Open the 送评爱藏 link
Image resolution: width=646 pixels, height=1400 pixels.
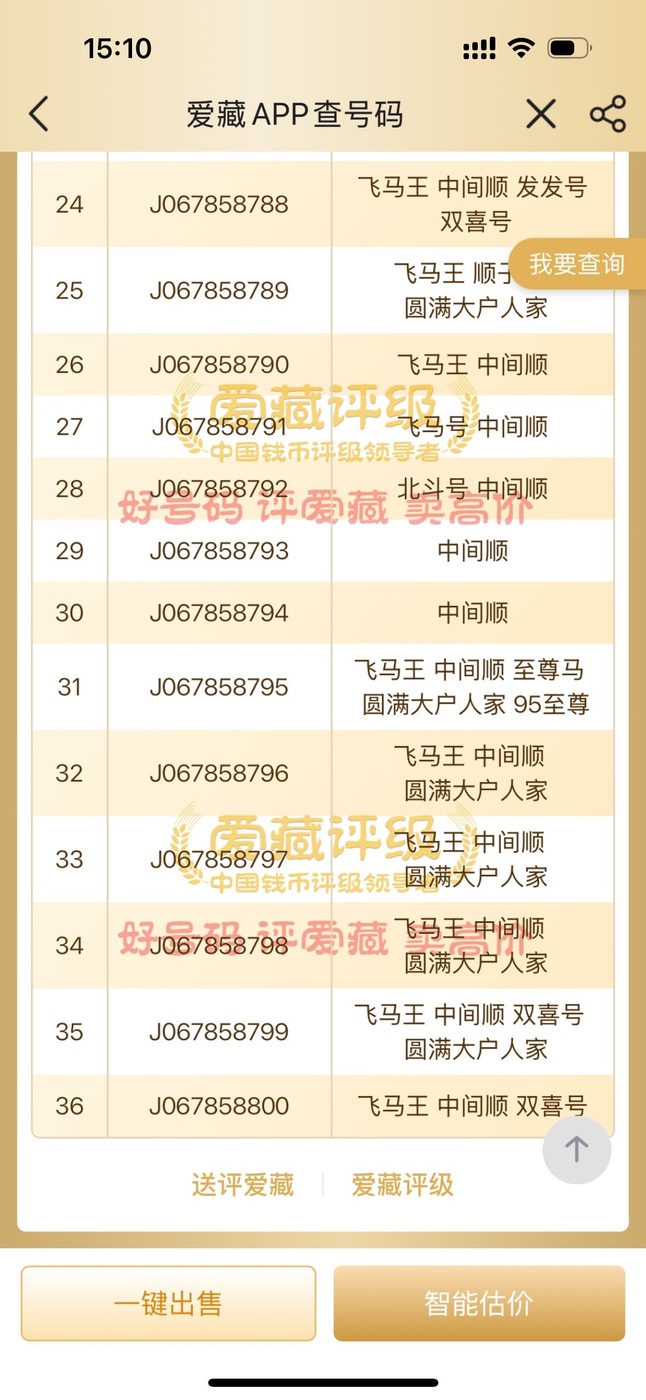click(243, 1186)
